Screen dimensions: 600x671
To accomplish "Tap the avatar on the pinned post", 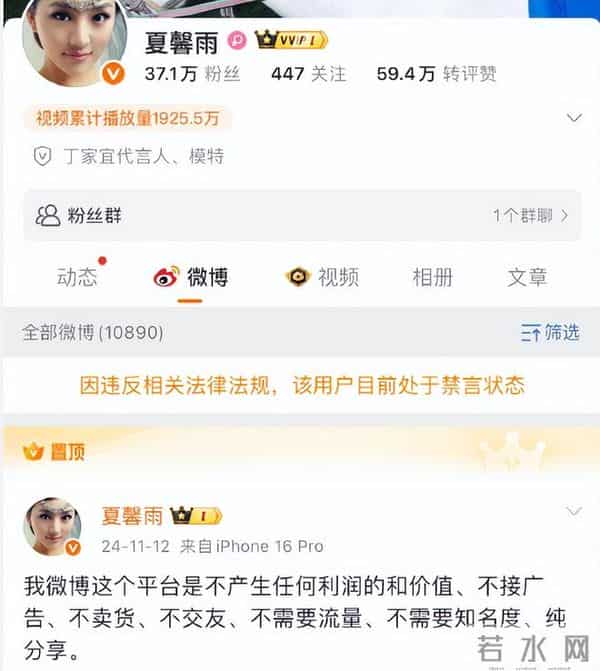I will [x=53, y=527].
